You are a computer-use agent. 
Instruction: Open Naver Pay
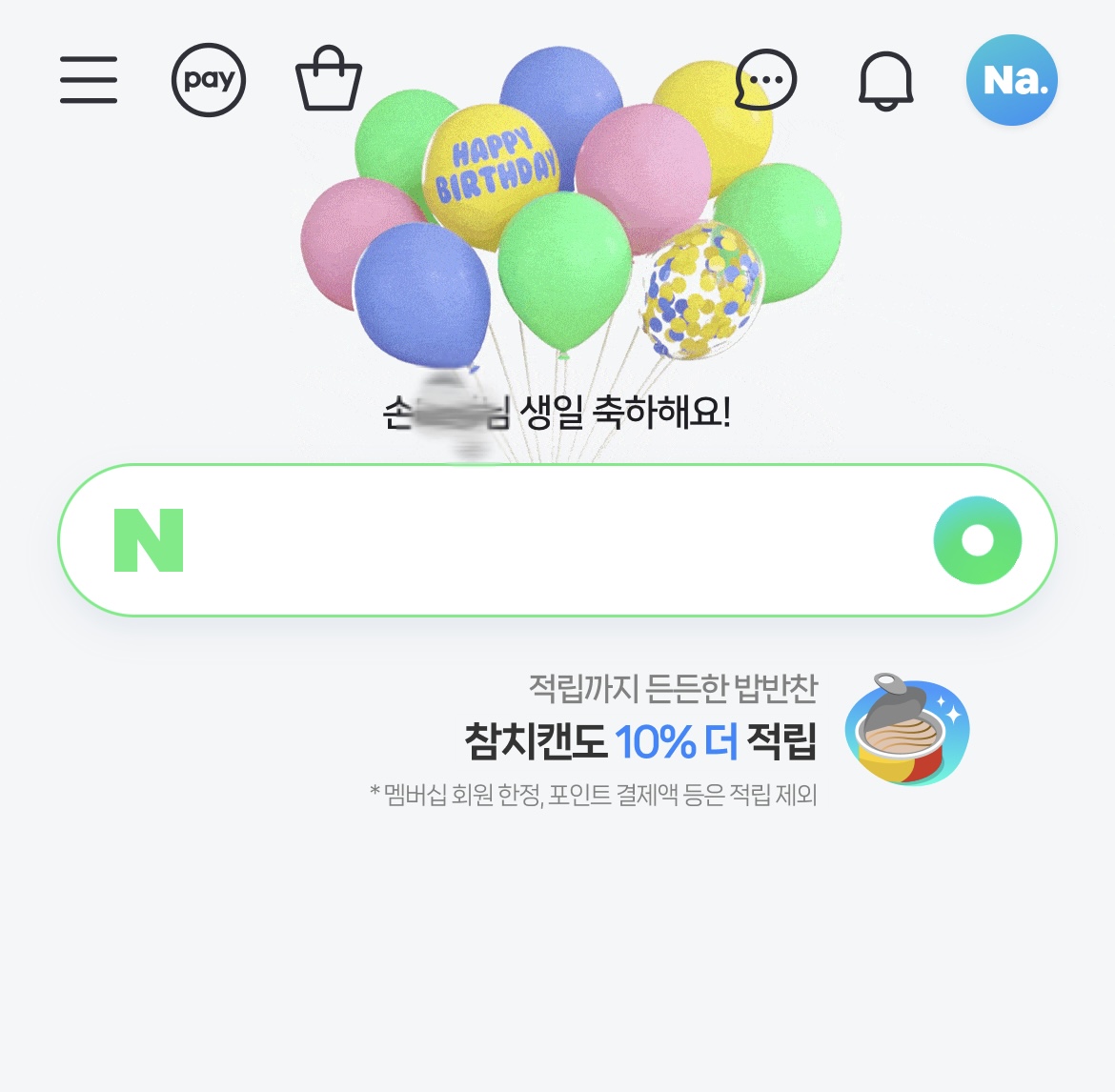(x=209, y=80)
